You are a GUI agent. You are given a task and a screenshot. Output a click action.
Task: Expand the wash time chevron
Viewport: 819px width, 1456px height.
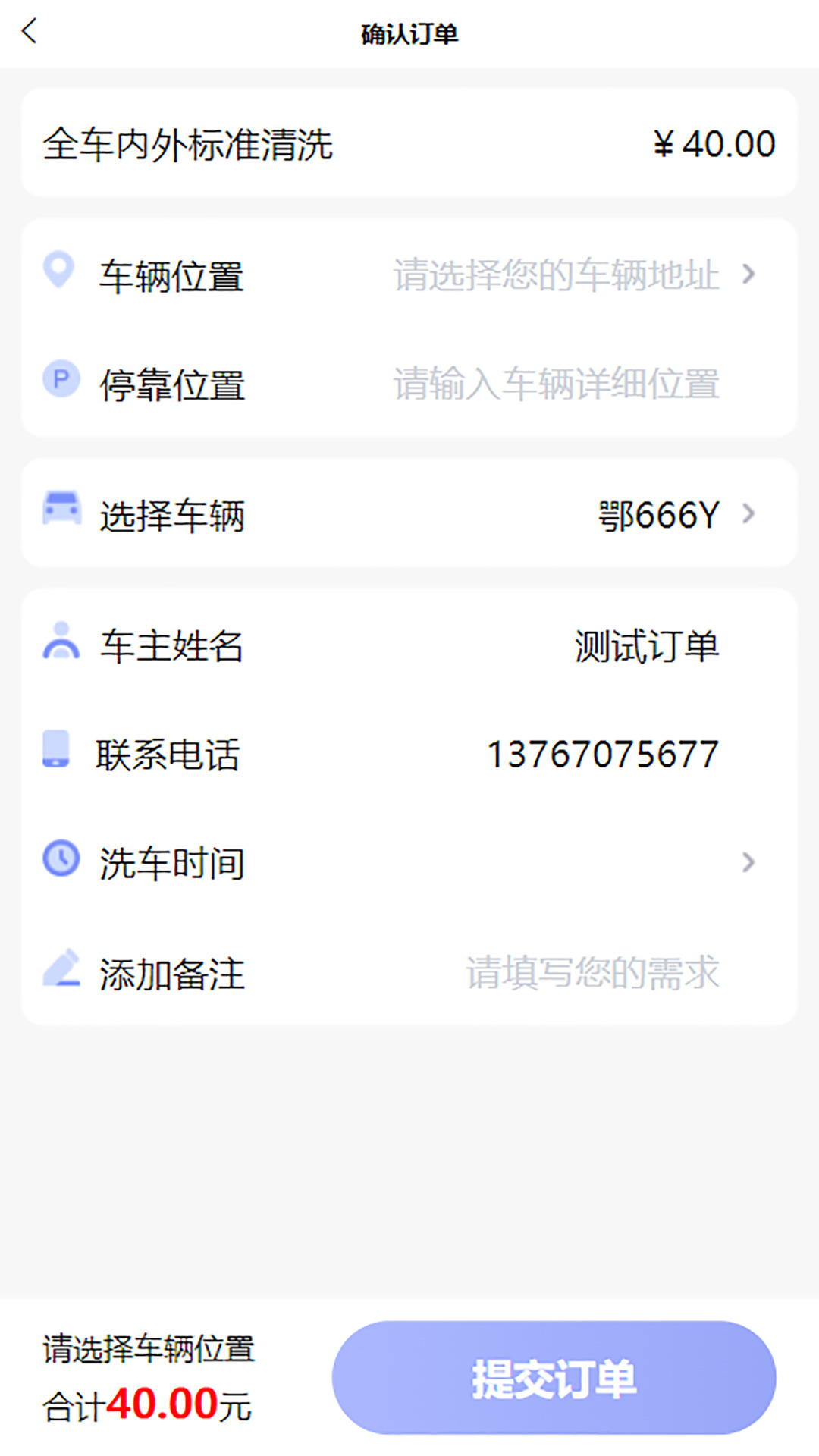749,862
